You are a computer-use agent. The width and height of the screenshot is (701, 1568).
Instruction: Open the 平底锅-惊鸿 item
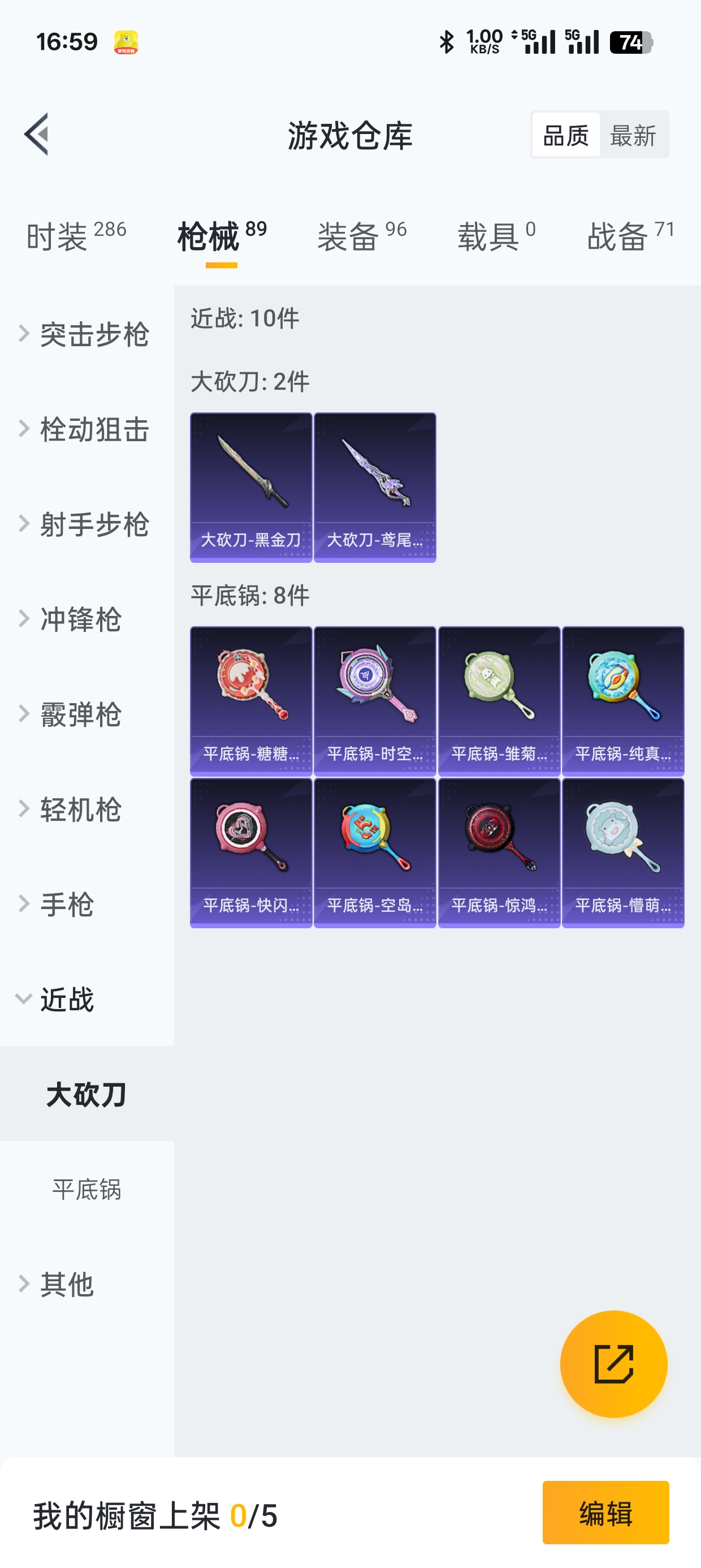tap(499, 852)
